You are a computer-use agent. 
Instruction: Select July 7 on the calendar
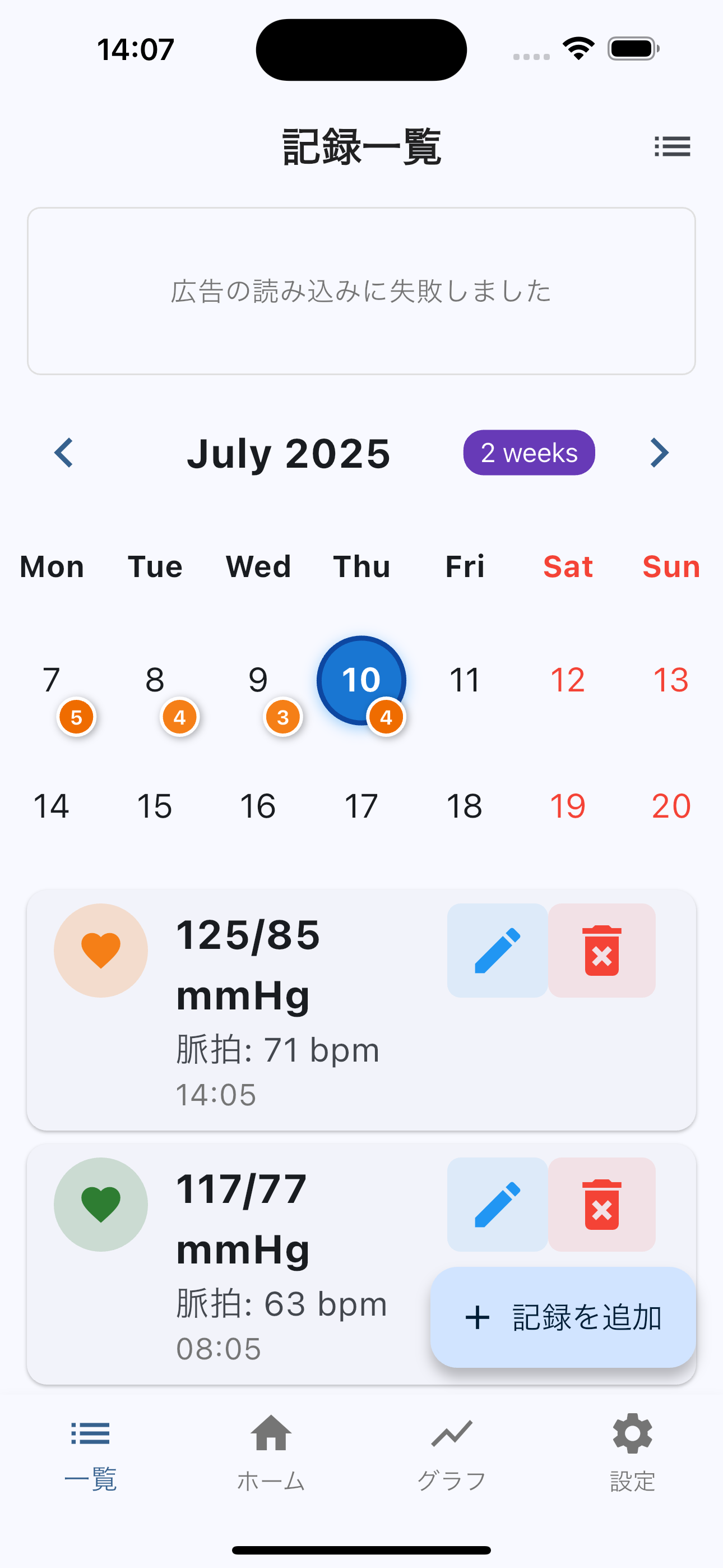click(52, 680)
